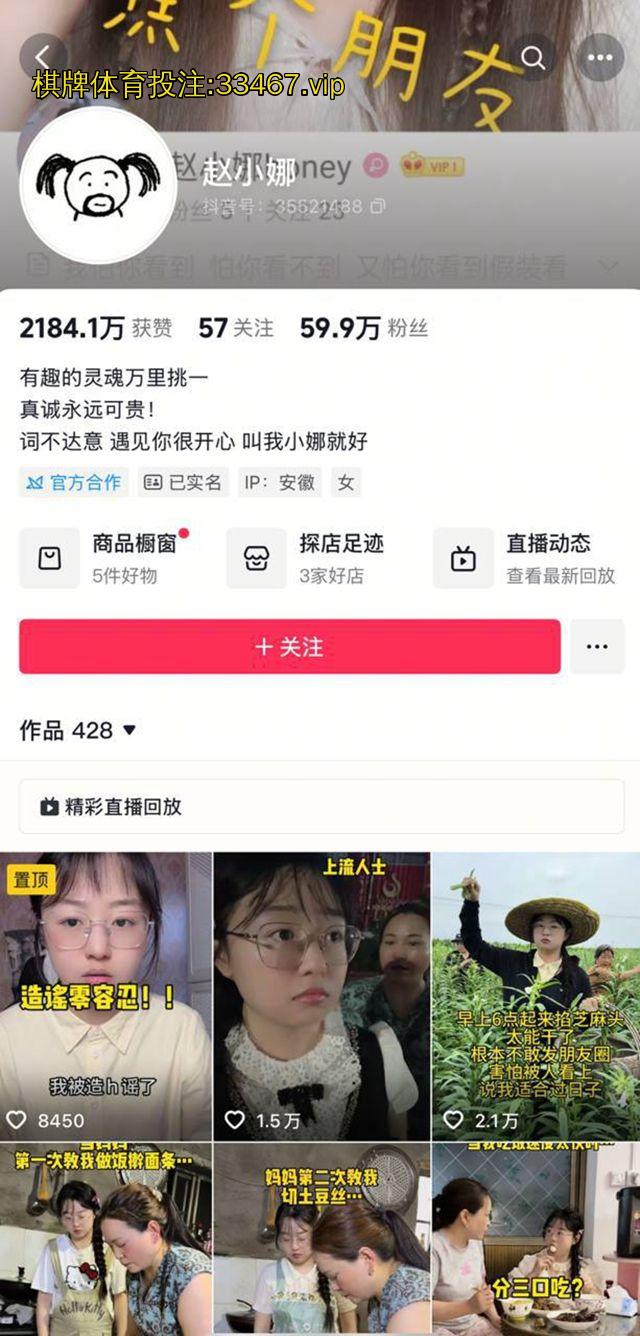Open search on this profile

[x=534, y=58]
